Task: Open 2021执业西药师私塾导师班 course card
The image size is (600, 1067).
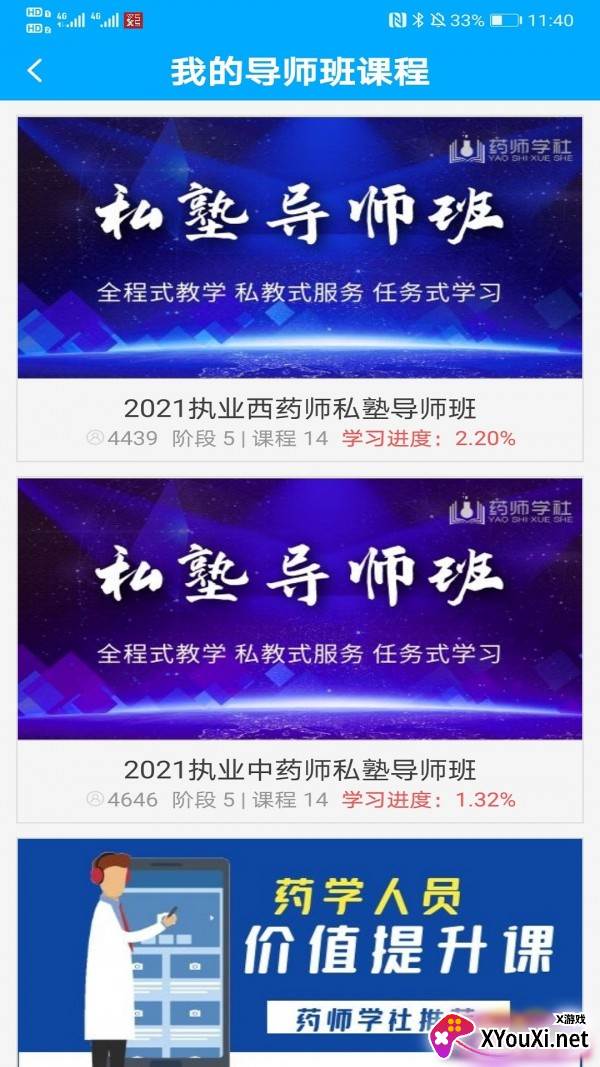Action: (x=300, y=288)
